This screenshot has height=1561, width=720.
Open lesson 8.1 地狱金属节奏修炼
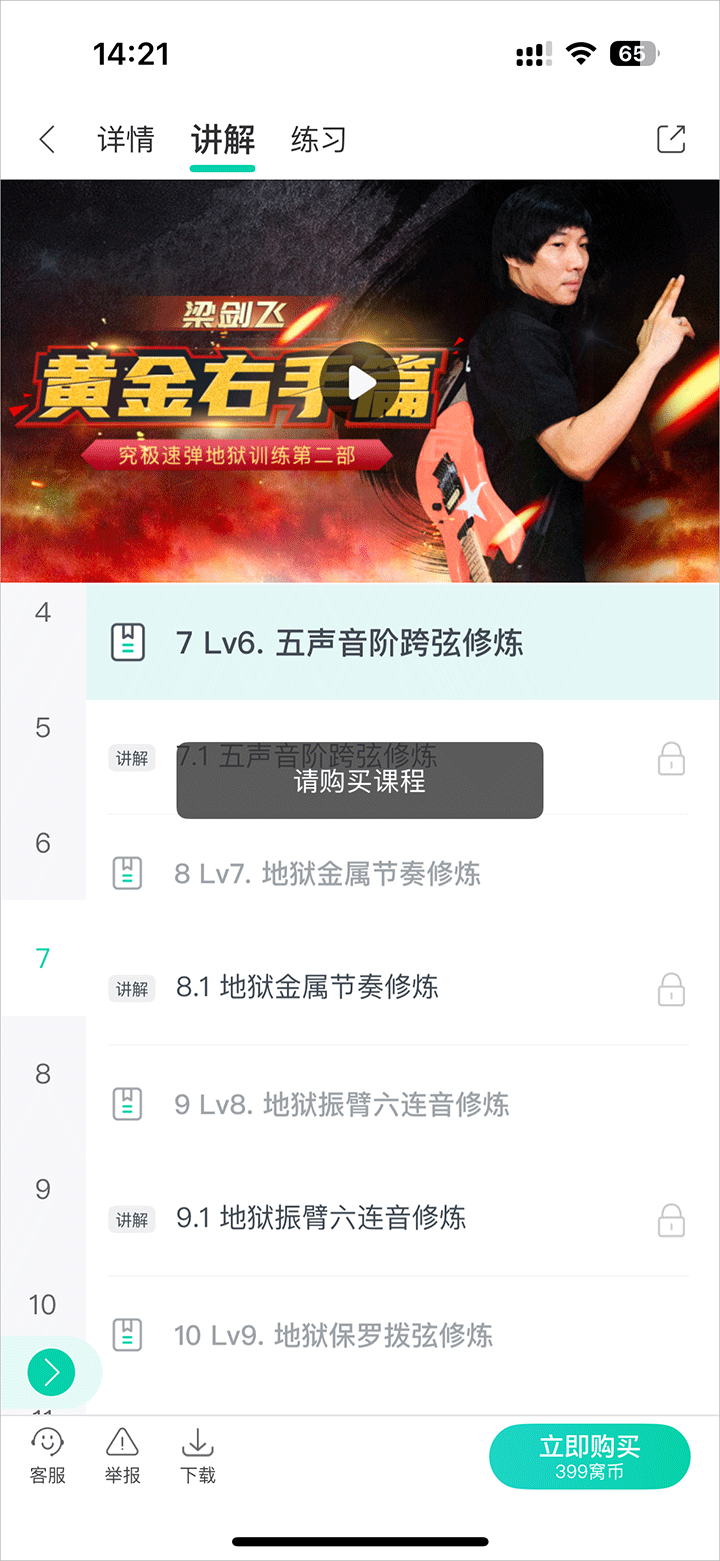[307, 988]
